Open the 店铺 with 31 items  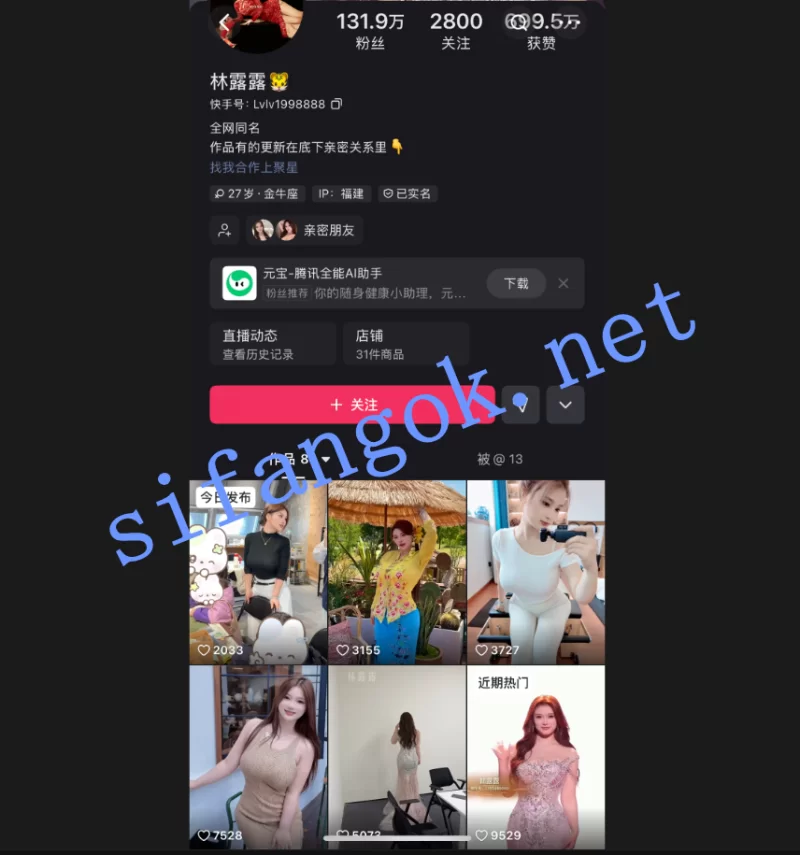coord(405,344)
